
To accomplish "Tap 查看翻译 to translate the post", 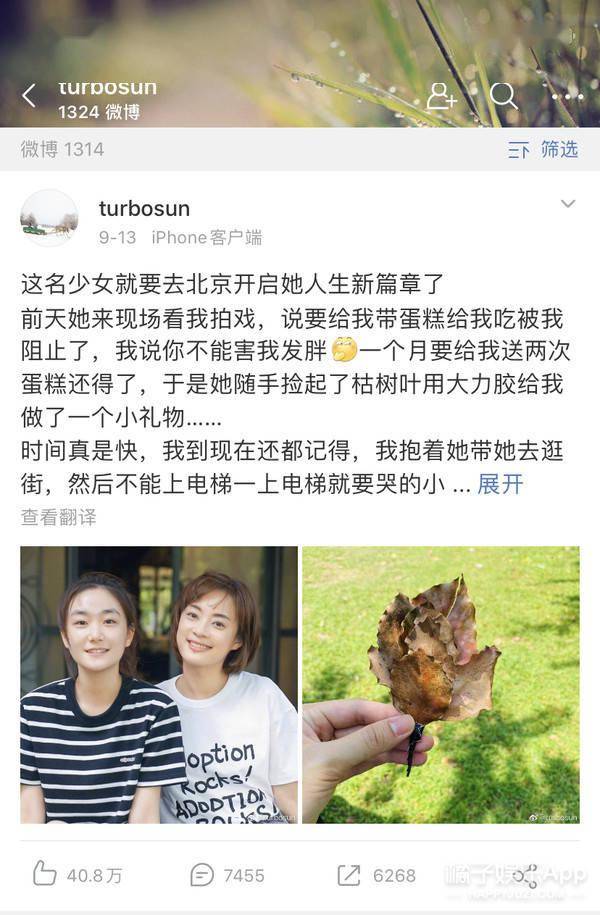I will (x=59, y=517).
